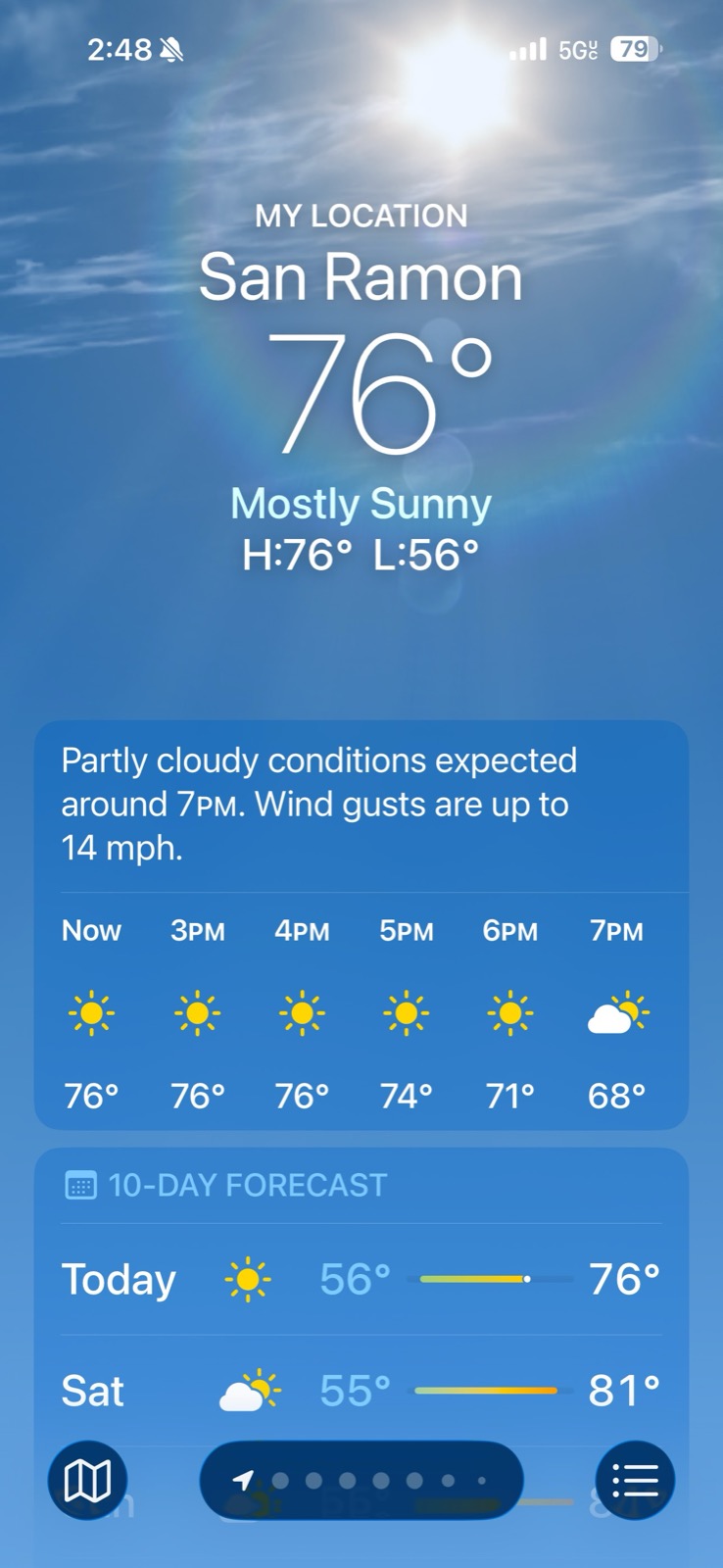The image size is (723, 1568).
Task: Tap the location page indicator dots
Action: (361, 1480)
